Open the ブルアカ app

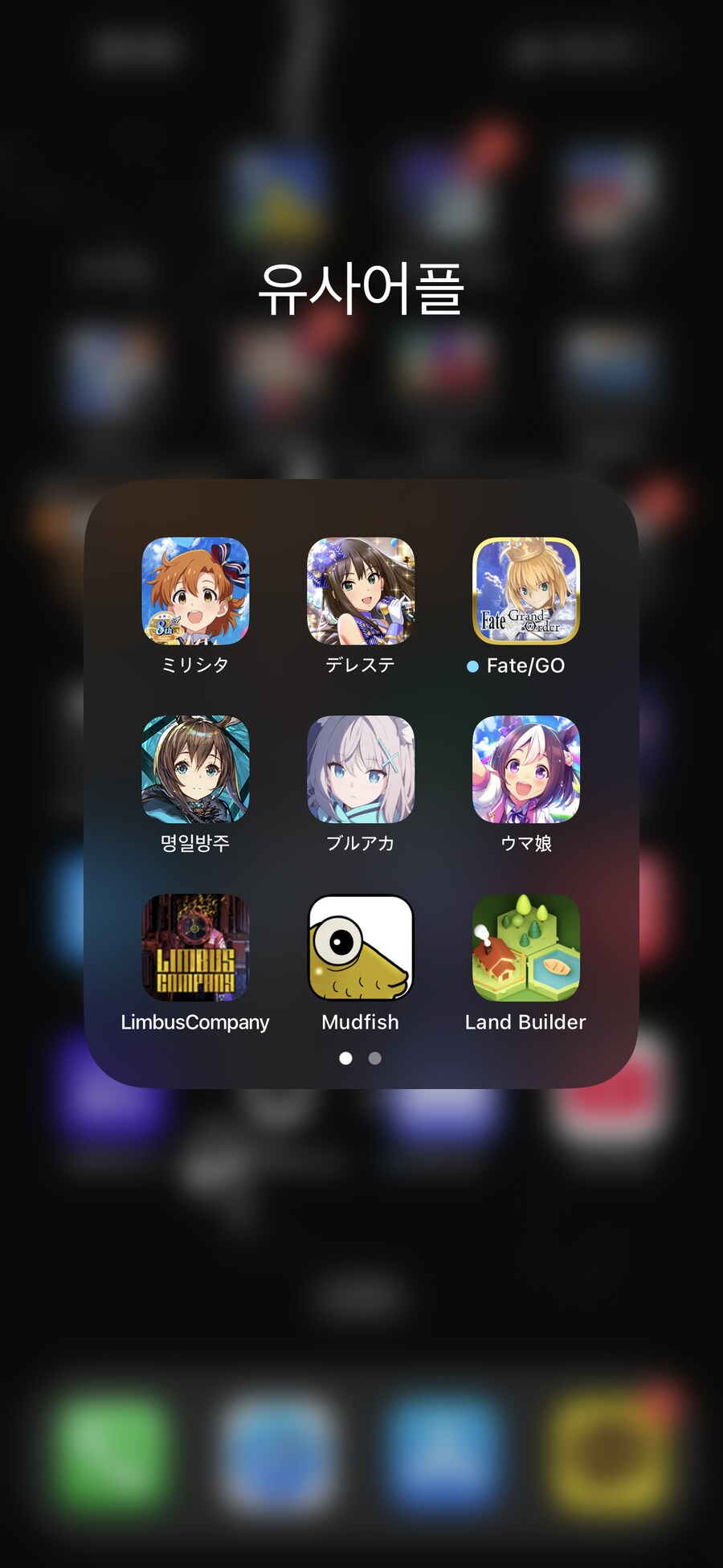[361, 769]
